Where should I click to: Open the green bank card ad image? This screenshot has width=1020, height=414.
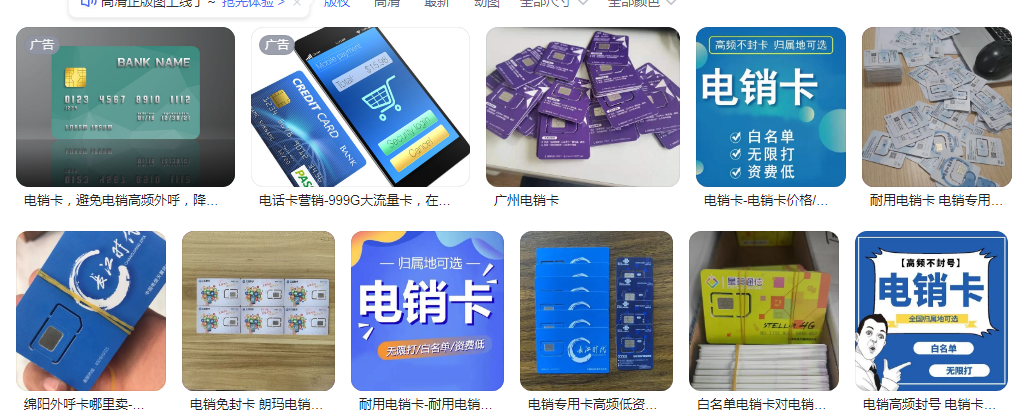pos(125,107)
